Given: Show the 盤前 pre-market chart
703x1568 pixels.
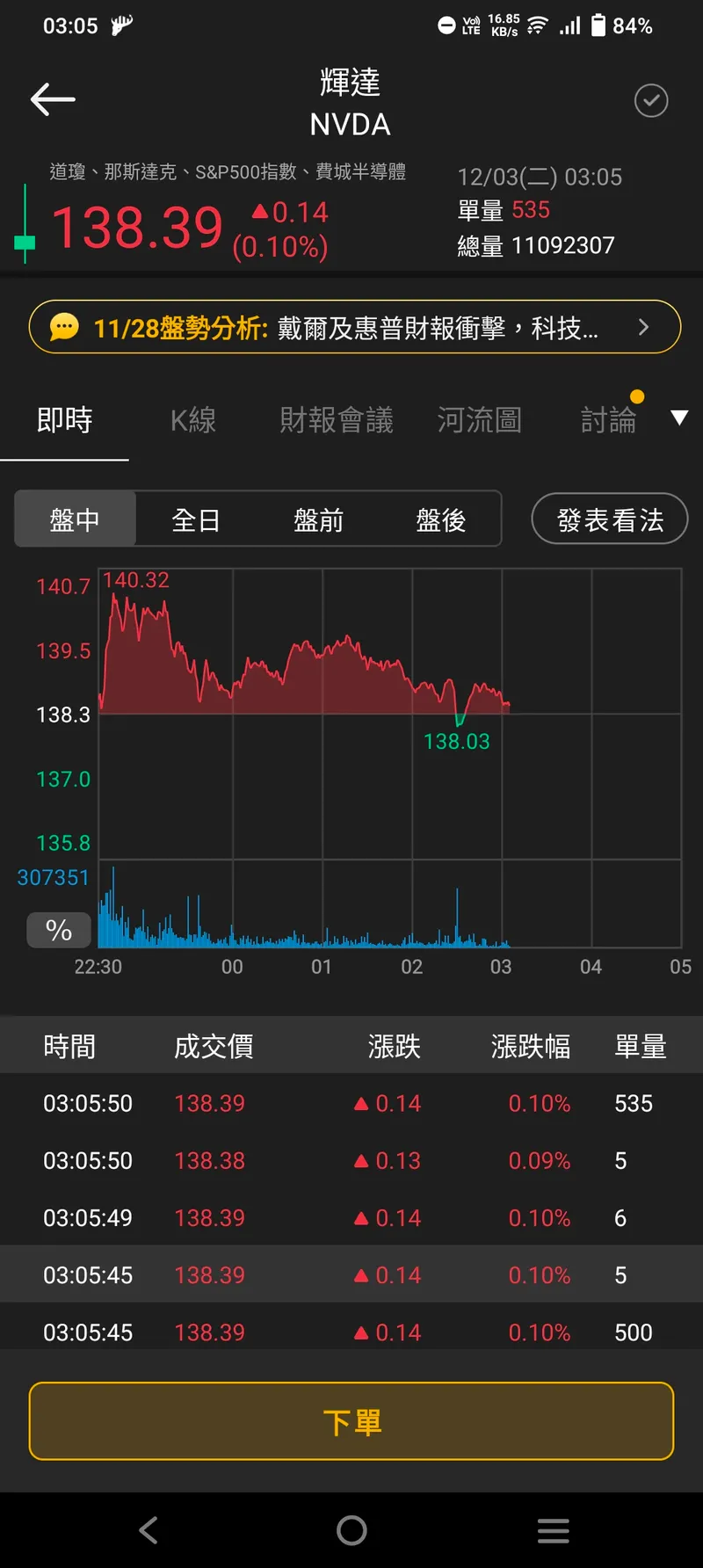Looking at the screenshot, I should pyautogui.click(x=318, y=519).
